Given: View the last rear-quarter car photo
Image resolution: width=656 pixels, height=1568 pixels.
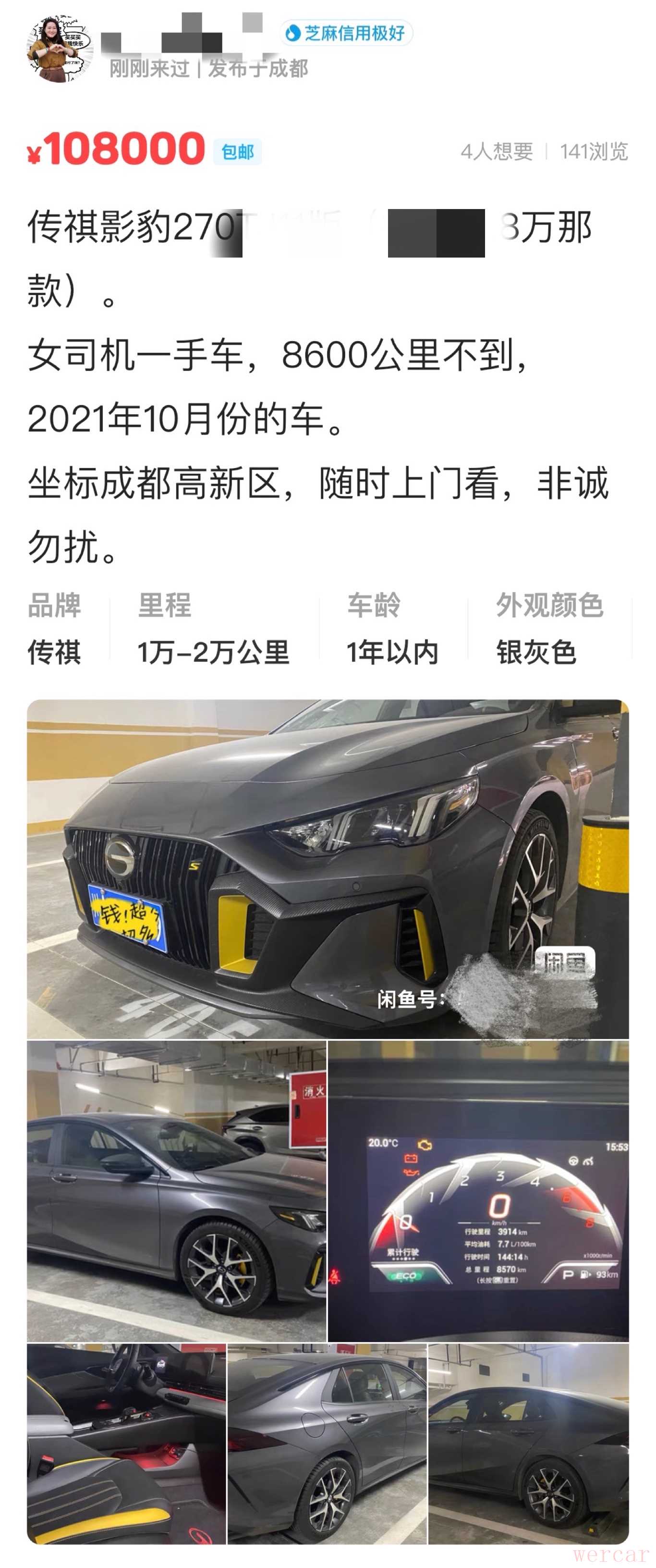Looking at the screenshot, I should coord(528,1444).
